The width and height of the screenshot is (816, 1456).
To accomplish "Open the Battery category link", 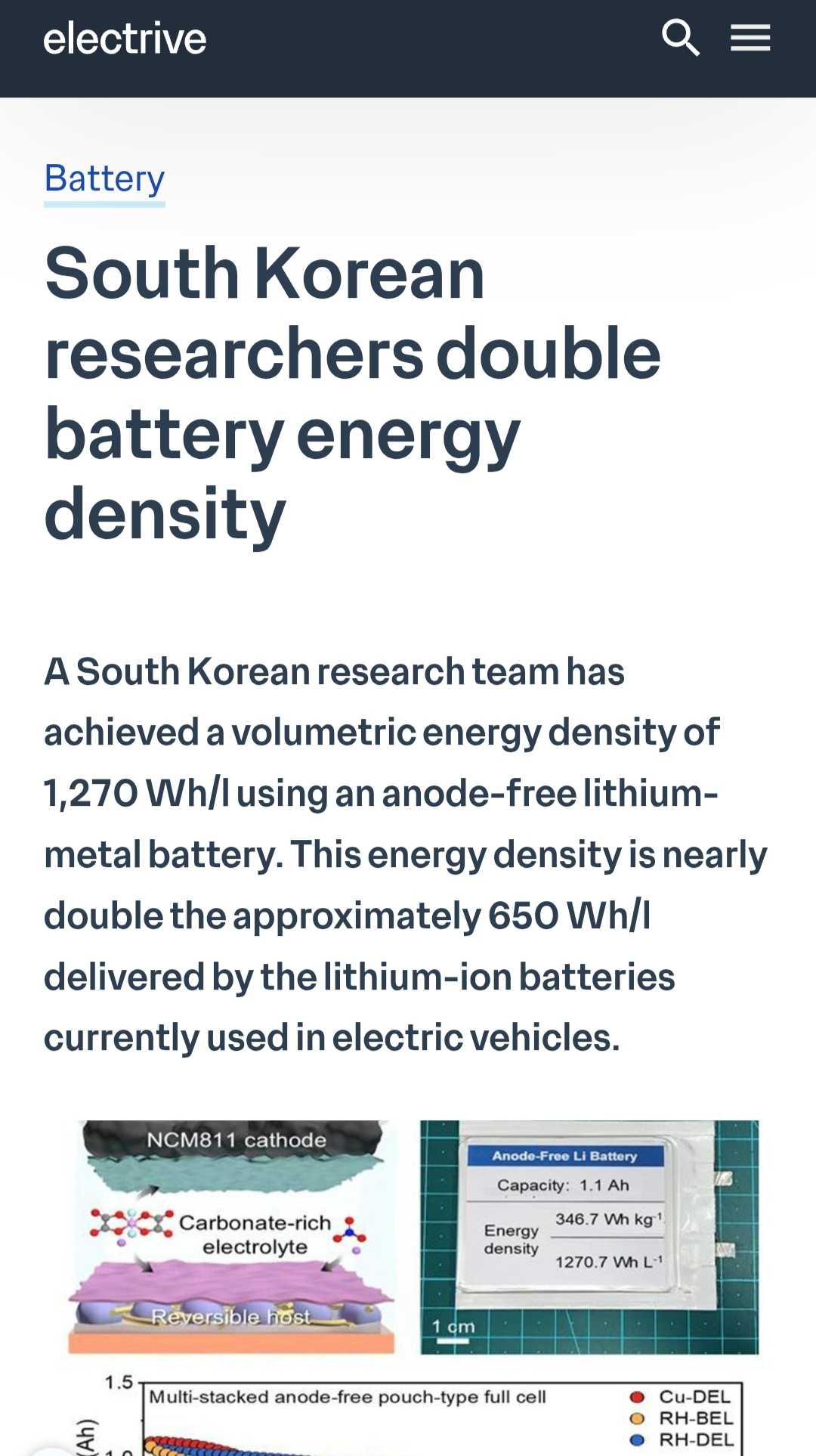I will 104,180.
